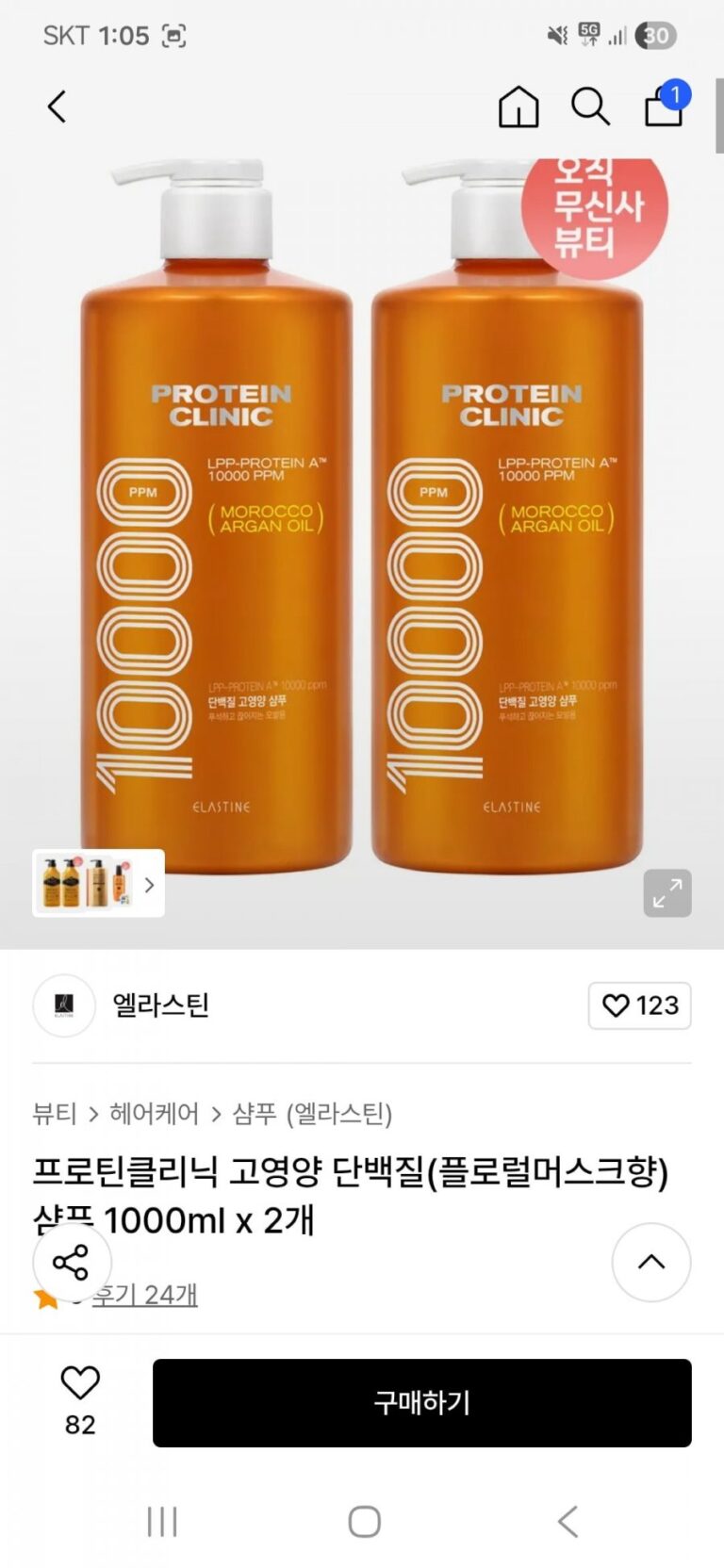Image resolution: width=724 pixels, height=1568 pixels.
Task: Open the shopping bag with one item
Action: click(664, 107)
